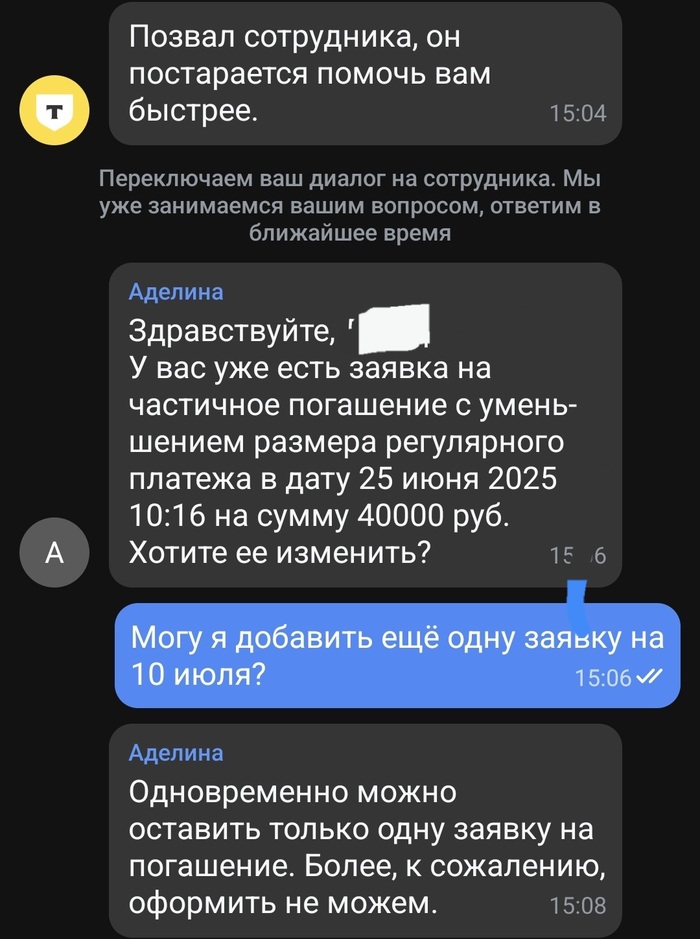Tap the yellow T-Bank bot avatar
700x939 pixels.
55,106
